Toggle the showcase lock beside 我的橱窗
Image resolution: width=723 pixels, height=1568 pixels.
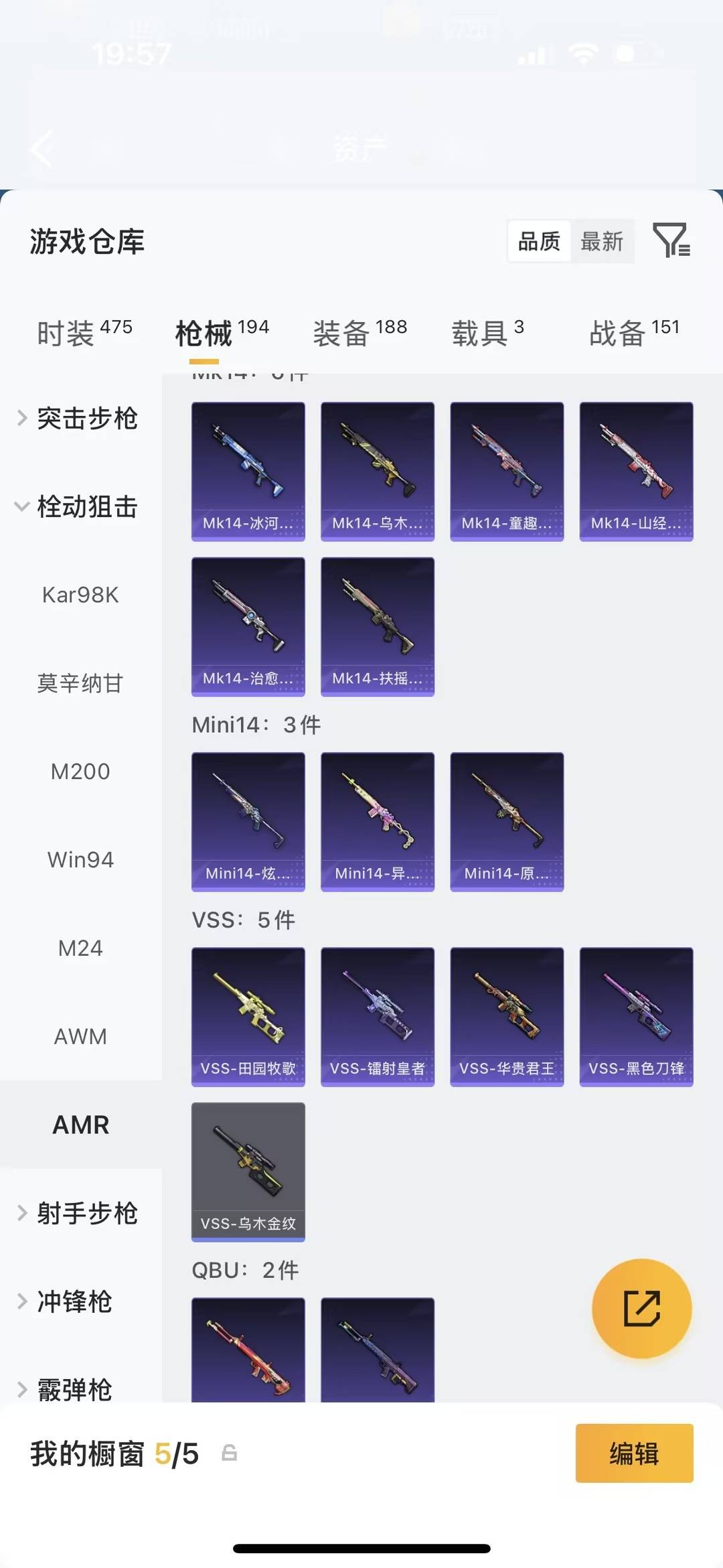228,1453
